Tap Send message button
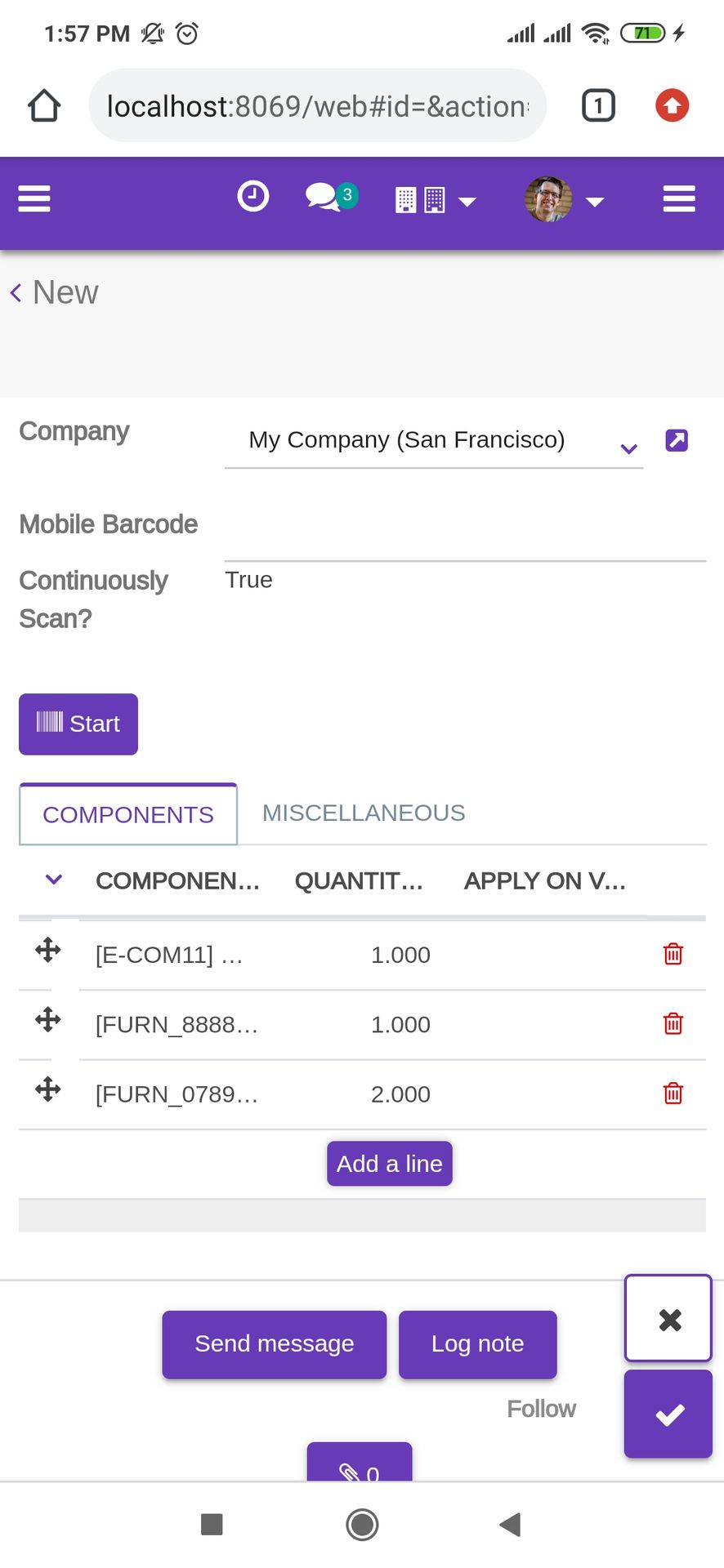The image size is (724, 1568). [x=275, y=1344]
